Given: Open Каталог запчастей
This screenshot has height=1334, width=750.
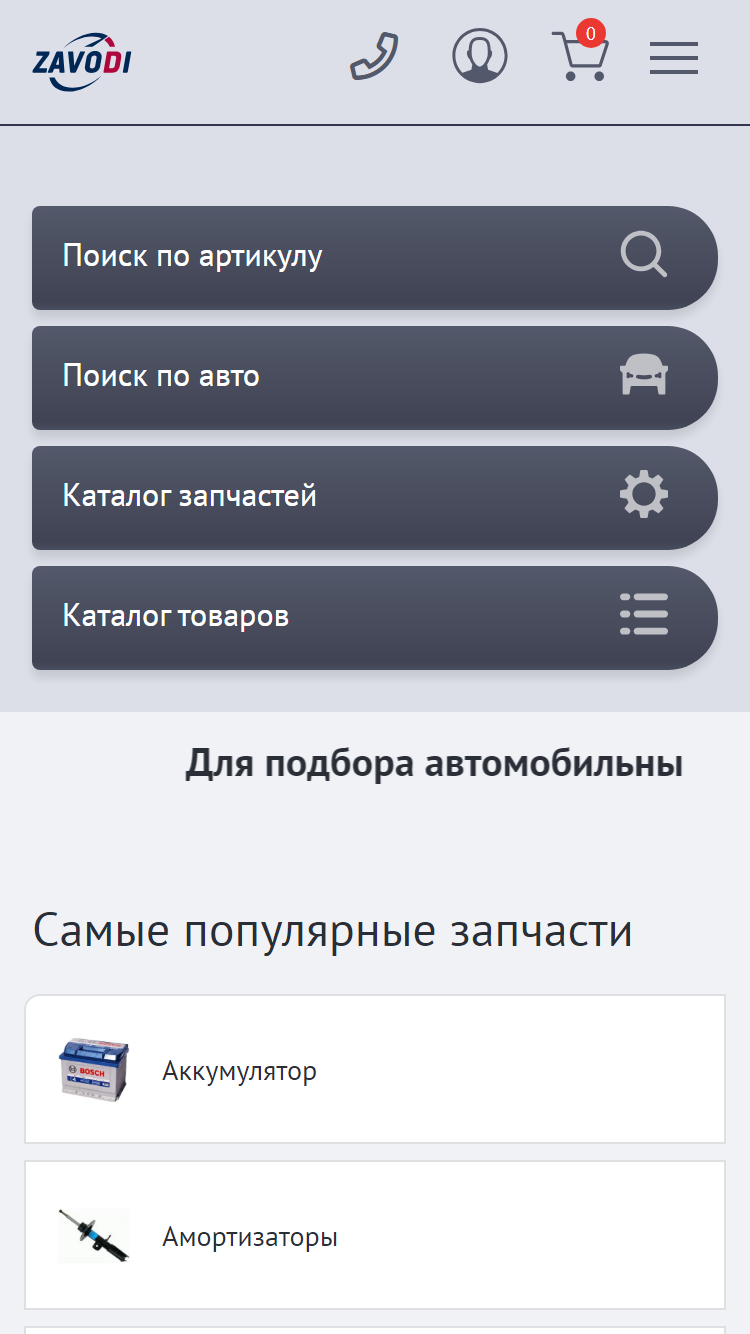Looking at the screenshot, I should 375,498.
